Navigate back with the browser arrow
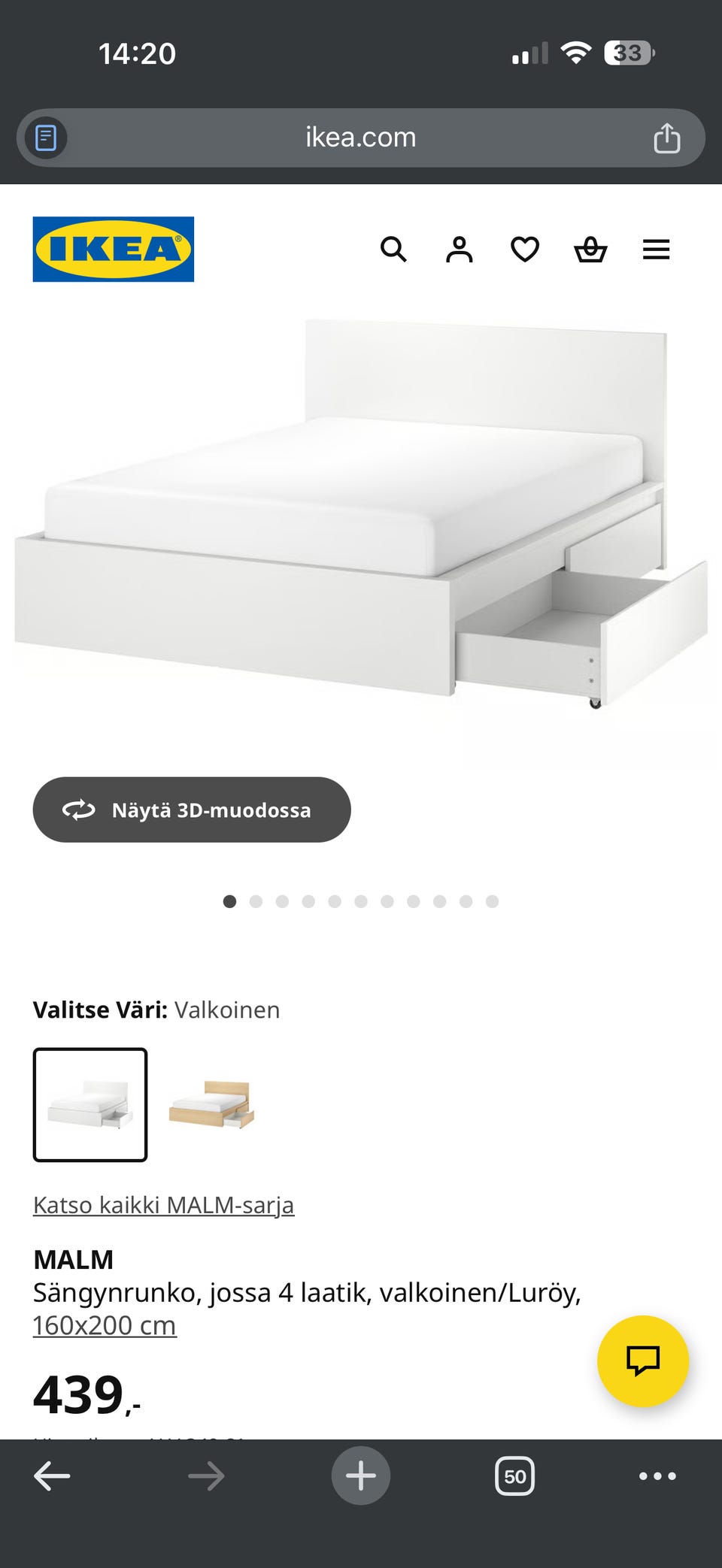 click(53, 1475)
